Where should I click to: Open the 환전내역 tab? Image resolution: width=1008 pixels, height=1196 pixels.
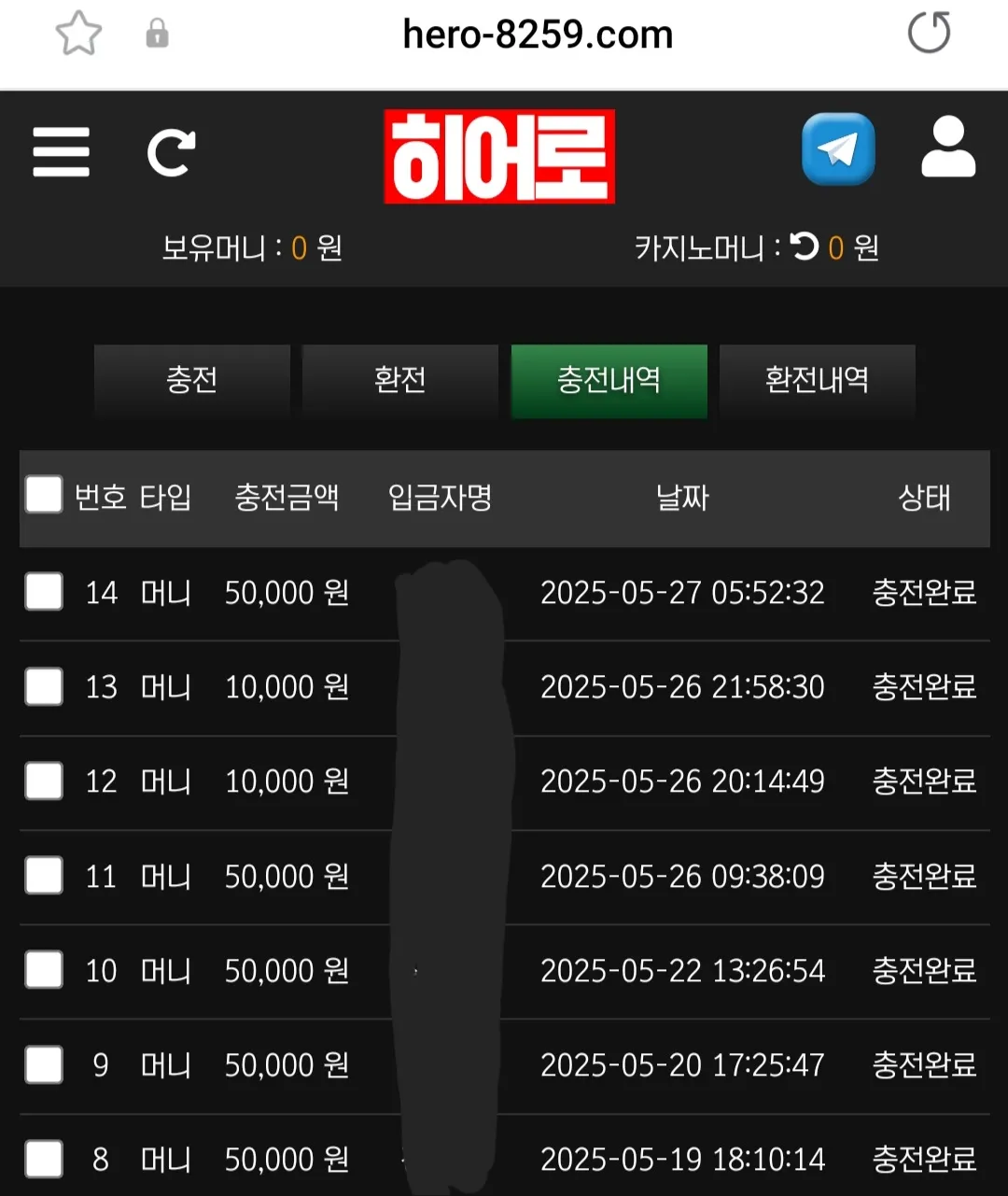[x=818, y=380]
